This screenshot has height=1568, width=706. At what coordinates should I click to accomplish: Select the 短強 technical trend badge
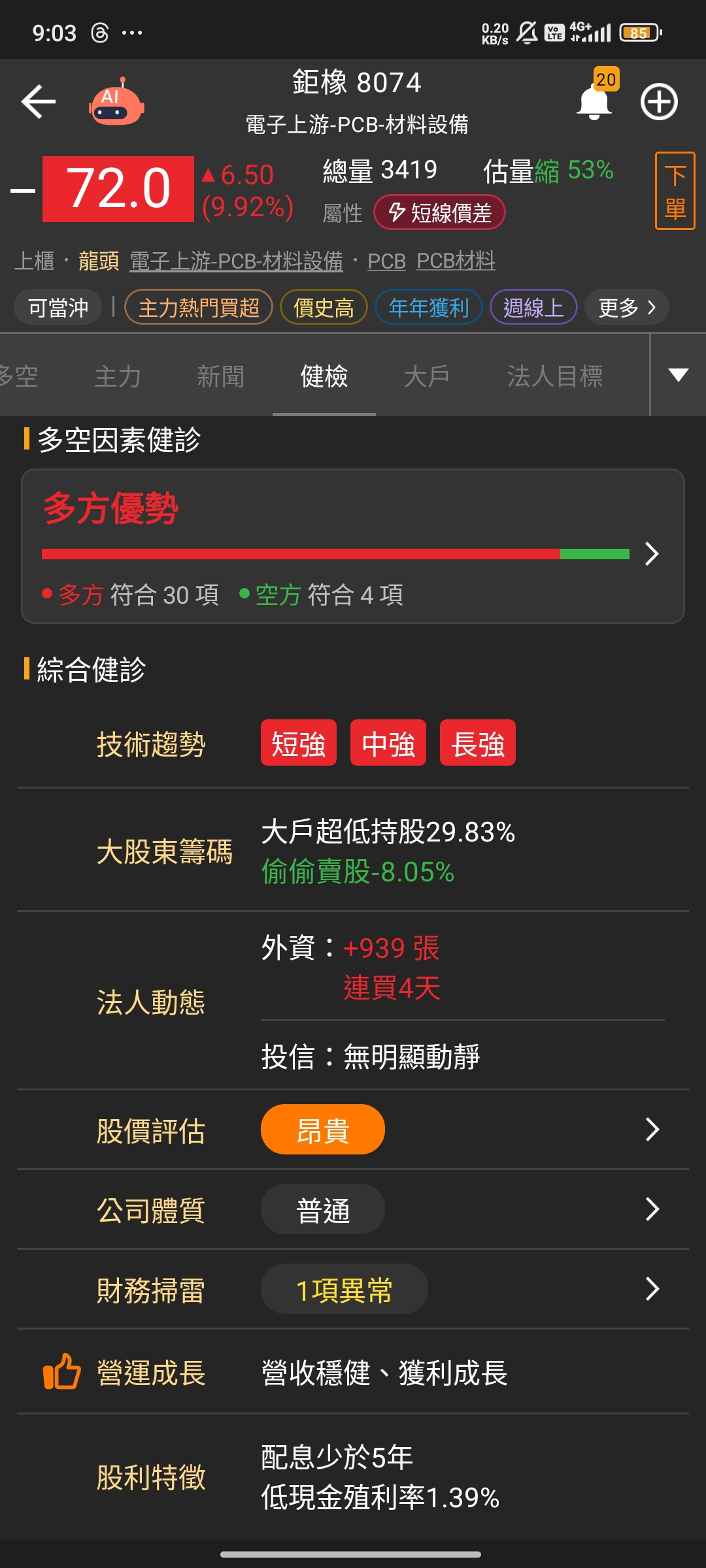coord(299,743)
